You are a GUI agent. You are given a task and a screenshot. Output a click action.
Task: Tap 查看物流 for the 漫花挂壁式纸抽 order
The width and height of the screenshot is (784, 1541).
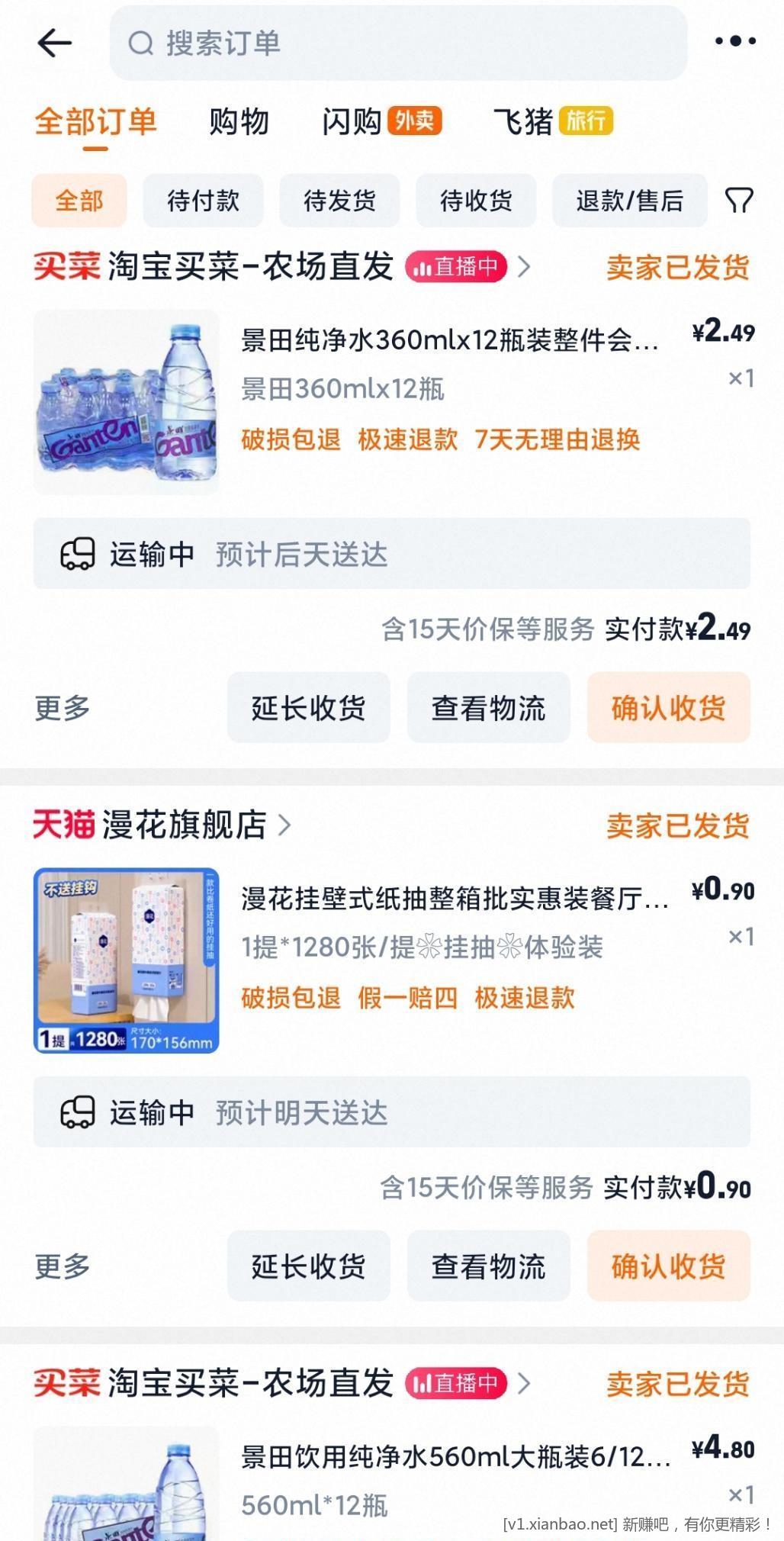click(x=488, y=1266)
